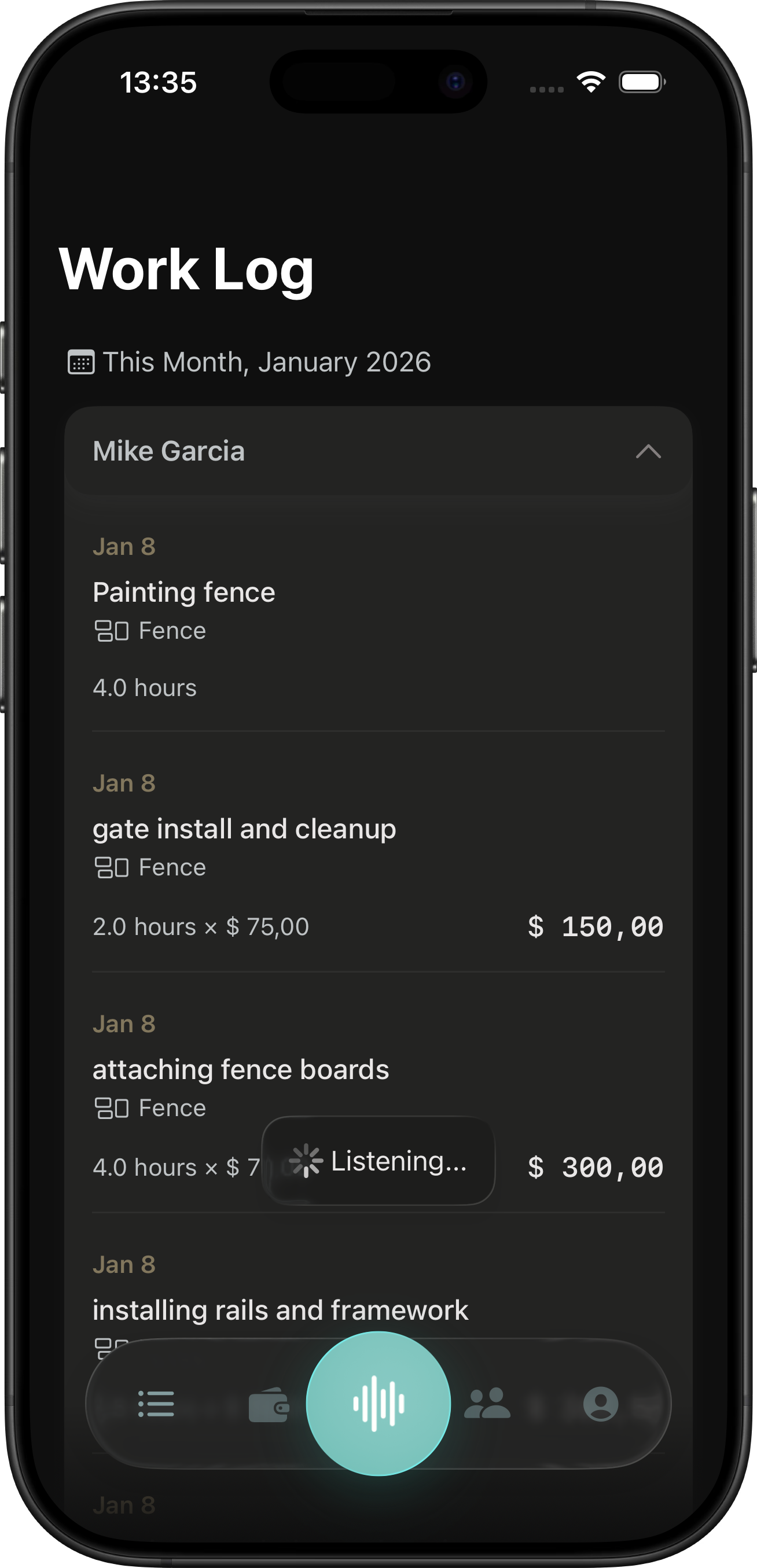The width and height of the screenshot is (757, 1568).
Task: Click the calendar icon beside January 2026
Action: [x=81, y=362]
